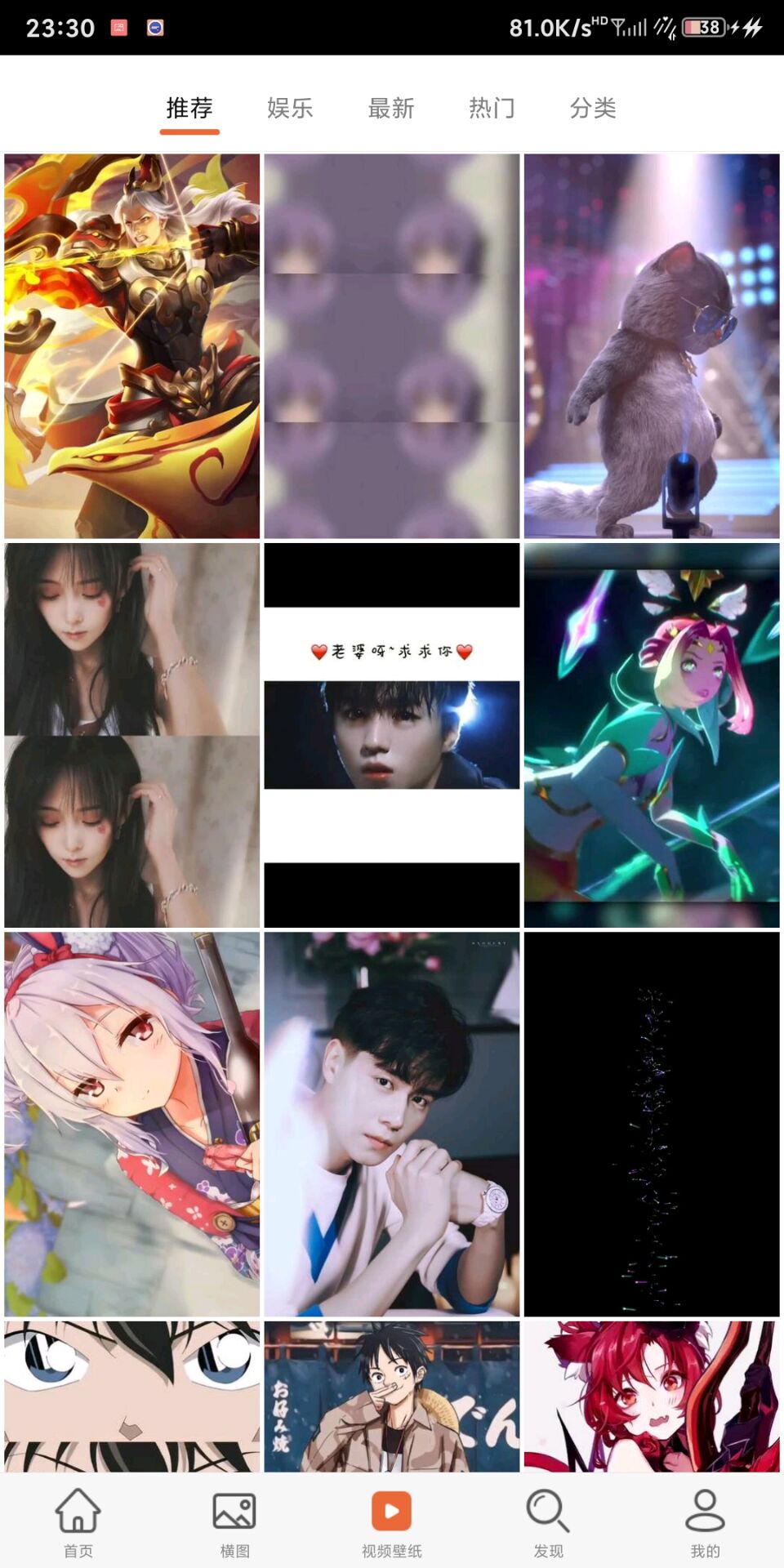This screenshot has width=784, height=1568.
Task: Go to the 我的 profile tab
Action: click(705, 1521)
